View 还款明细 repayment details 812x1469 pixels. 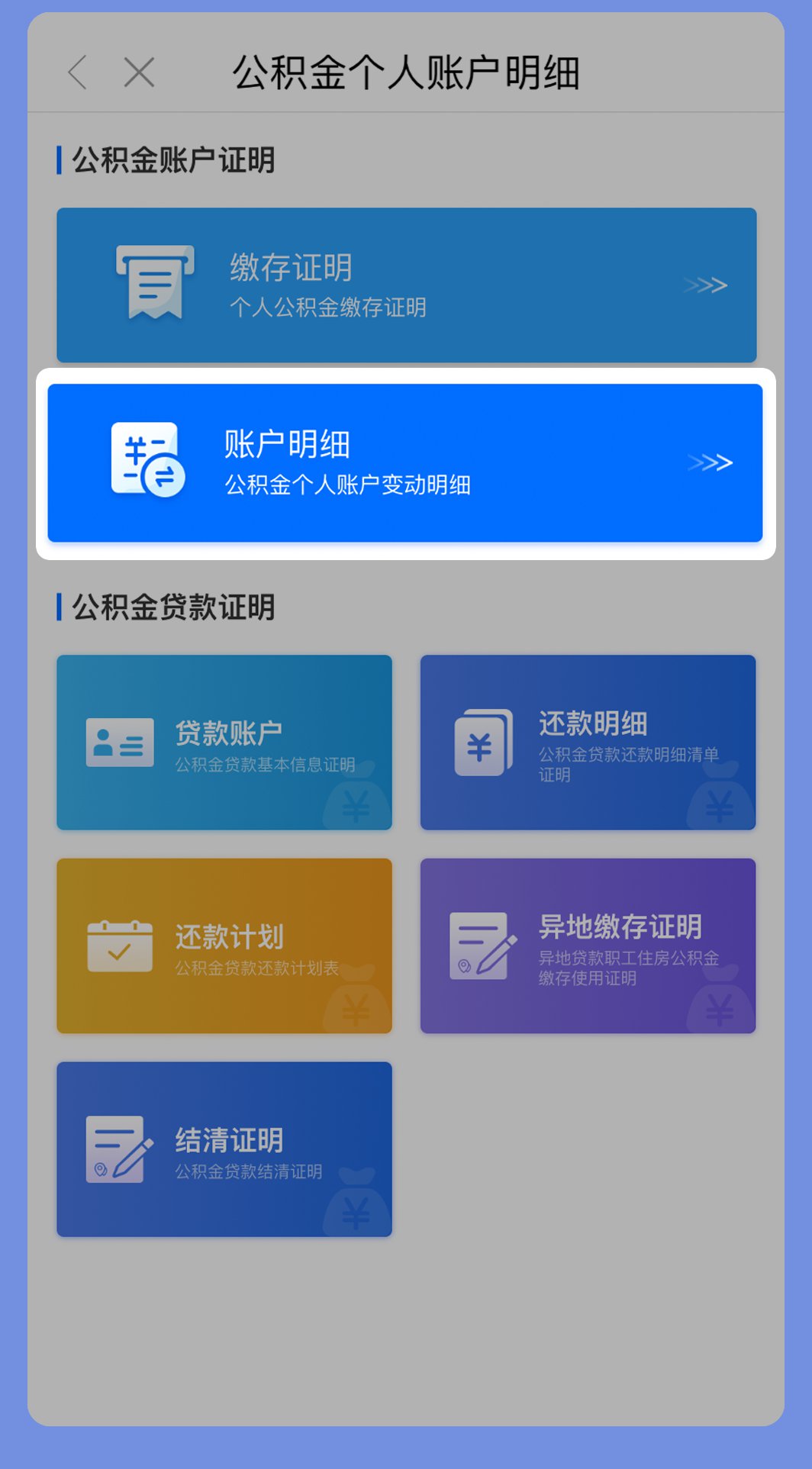tap(588, 742)
